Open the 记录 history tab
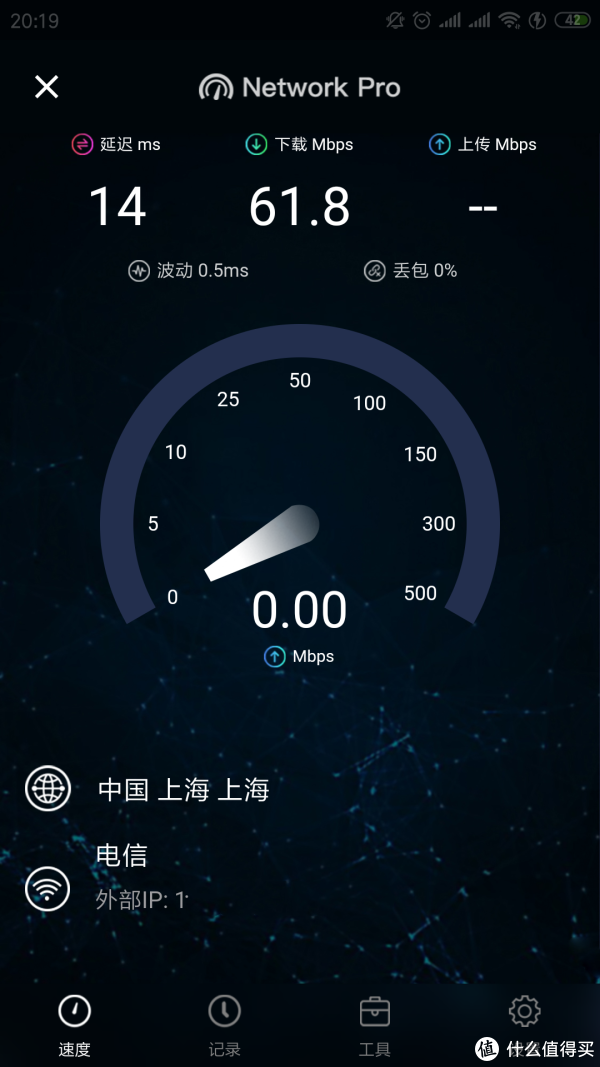Image resolution: width=600 pixels, height=1067 pixels. 224,1024
